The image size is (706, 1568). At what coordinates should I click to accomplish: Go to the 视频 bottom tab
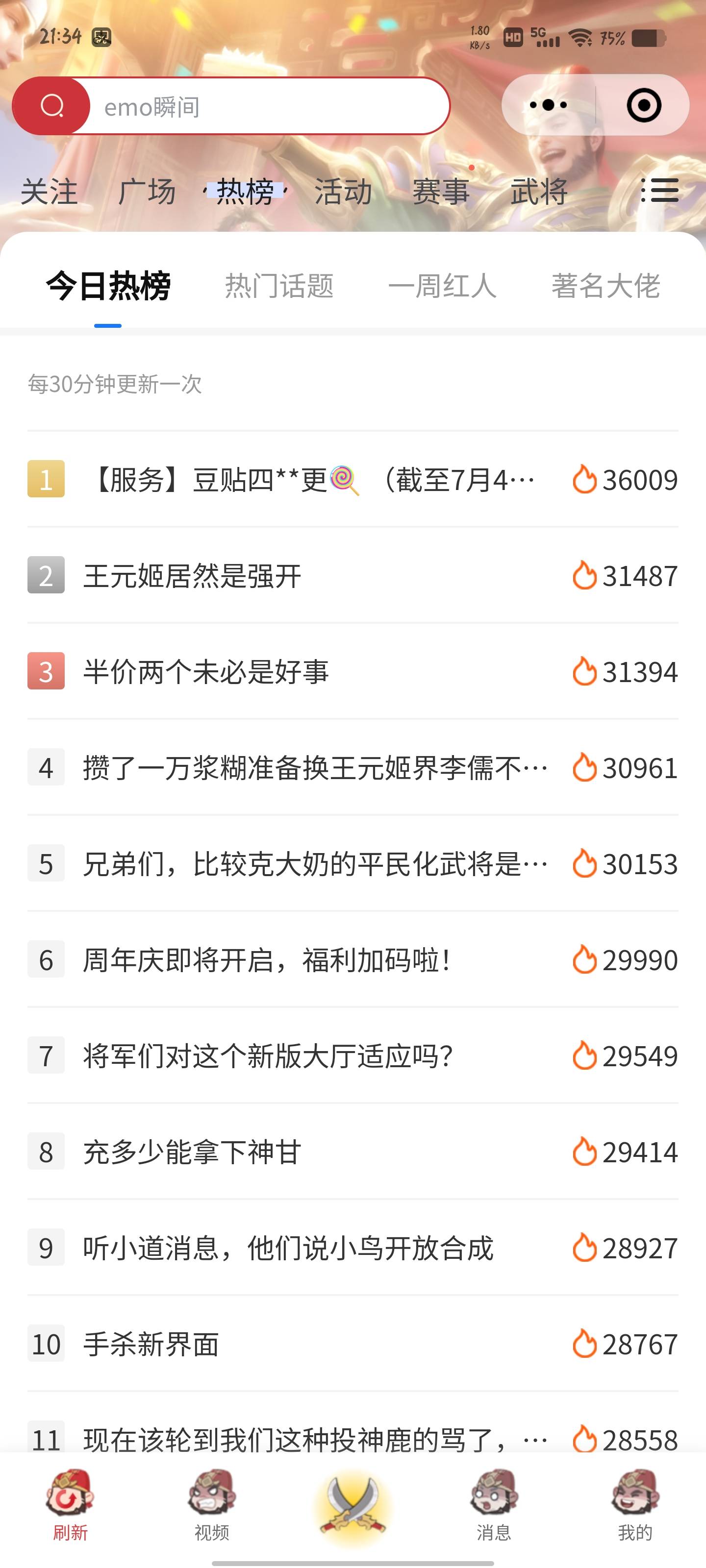click(211, 1505)
